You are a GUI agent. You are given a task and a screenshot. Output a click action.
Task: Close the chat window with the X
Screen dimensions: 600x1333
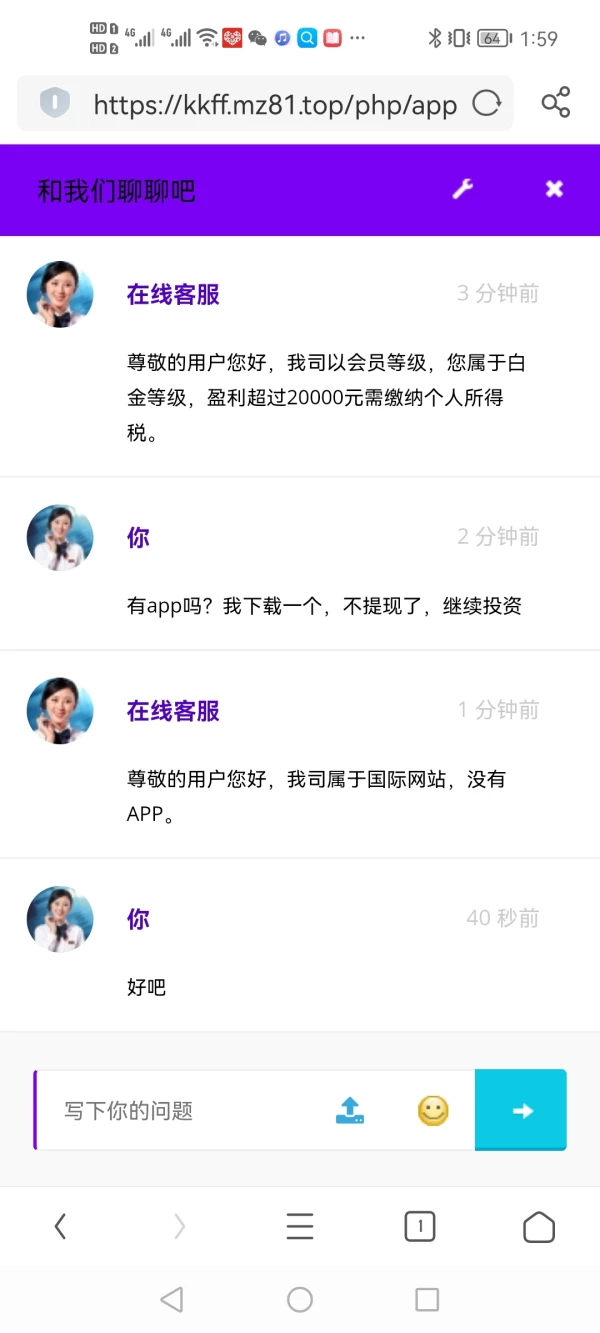click(x=554, y=189)
